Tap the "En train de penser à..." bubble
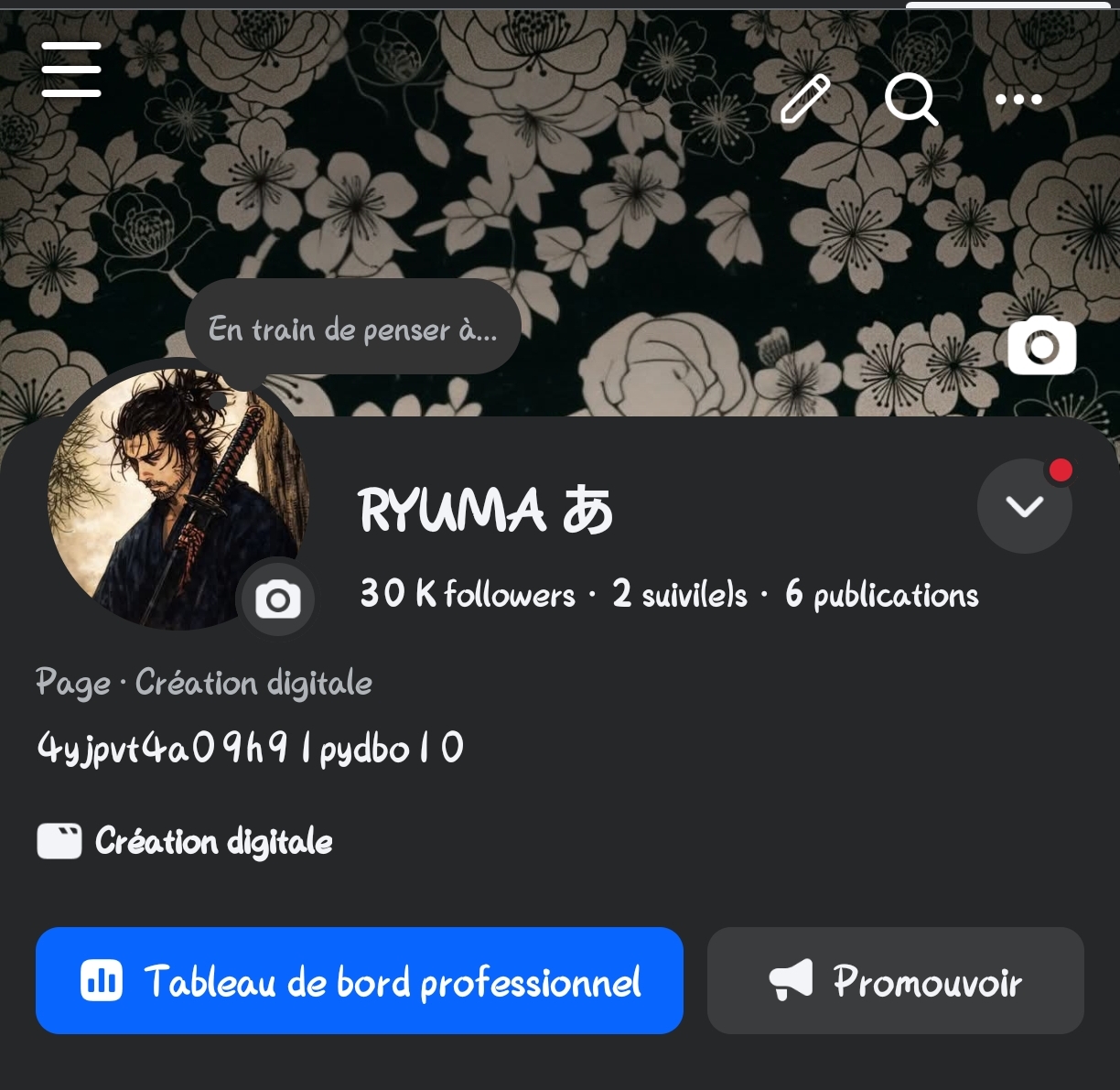 [x=352, y=328]
